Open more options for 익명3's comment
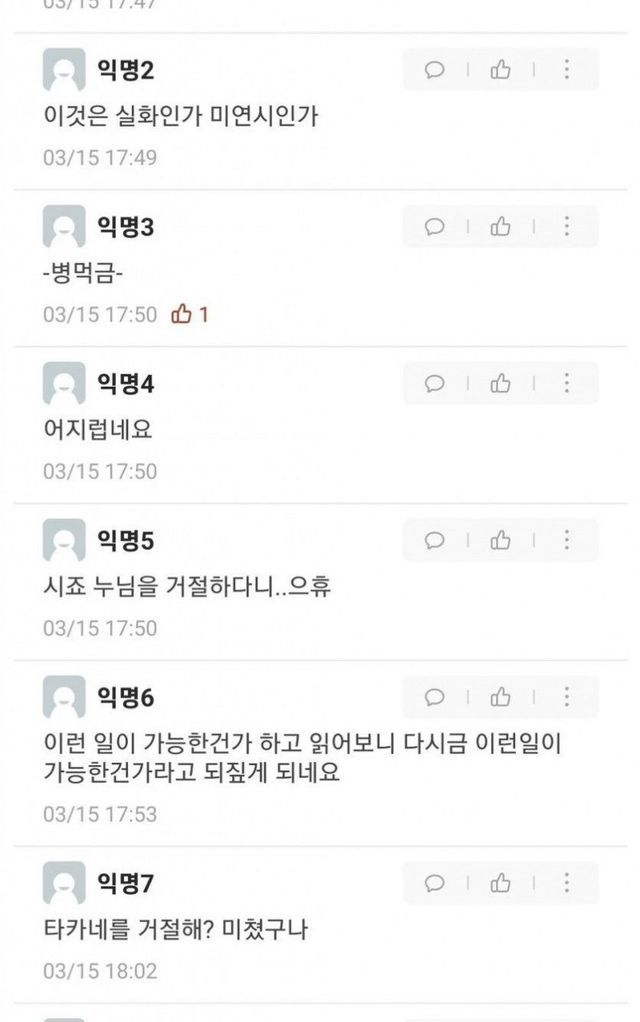Image resolution: width=640 pixels, height=1022 pixels. [566, 227]
